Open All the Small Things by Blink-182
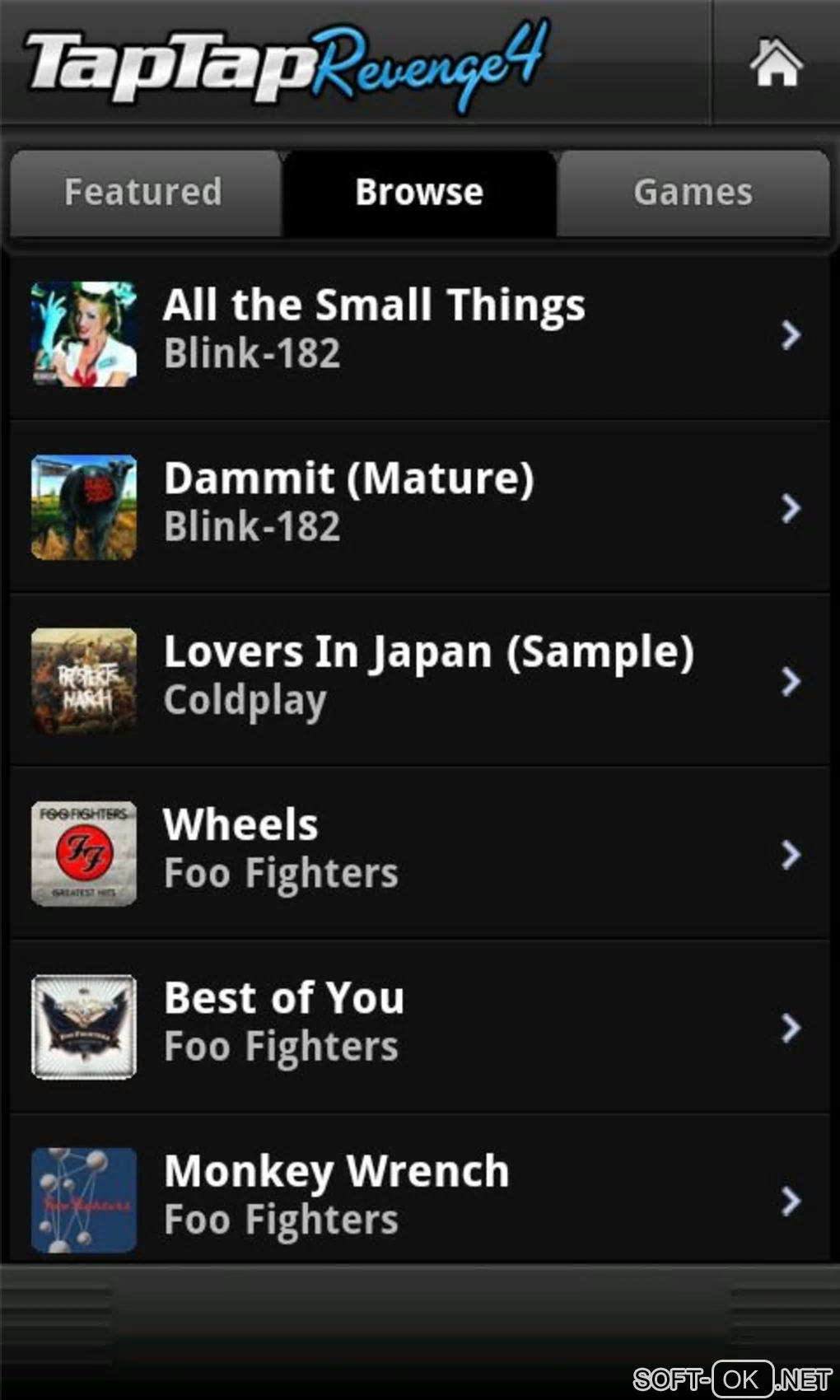This screenshot has width=840, height=1400. click(x=420, y=334)
